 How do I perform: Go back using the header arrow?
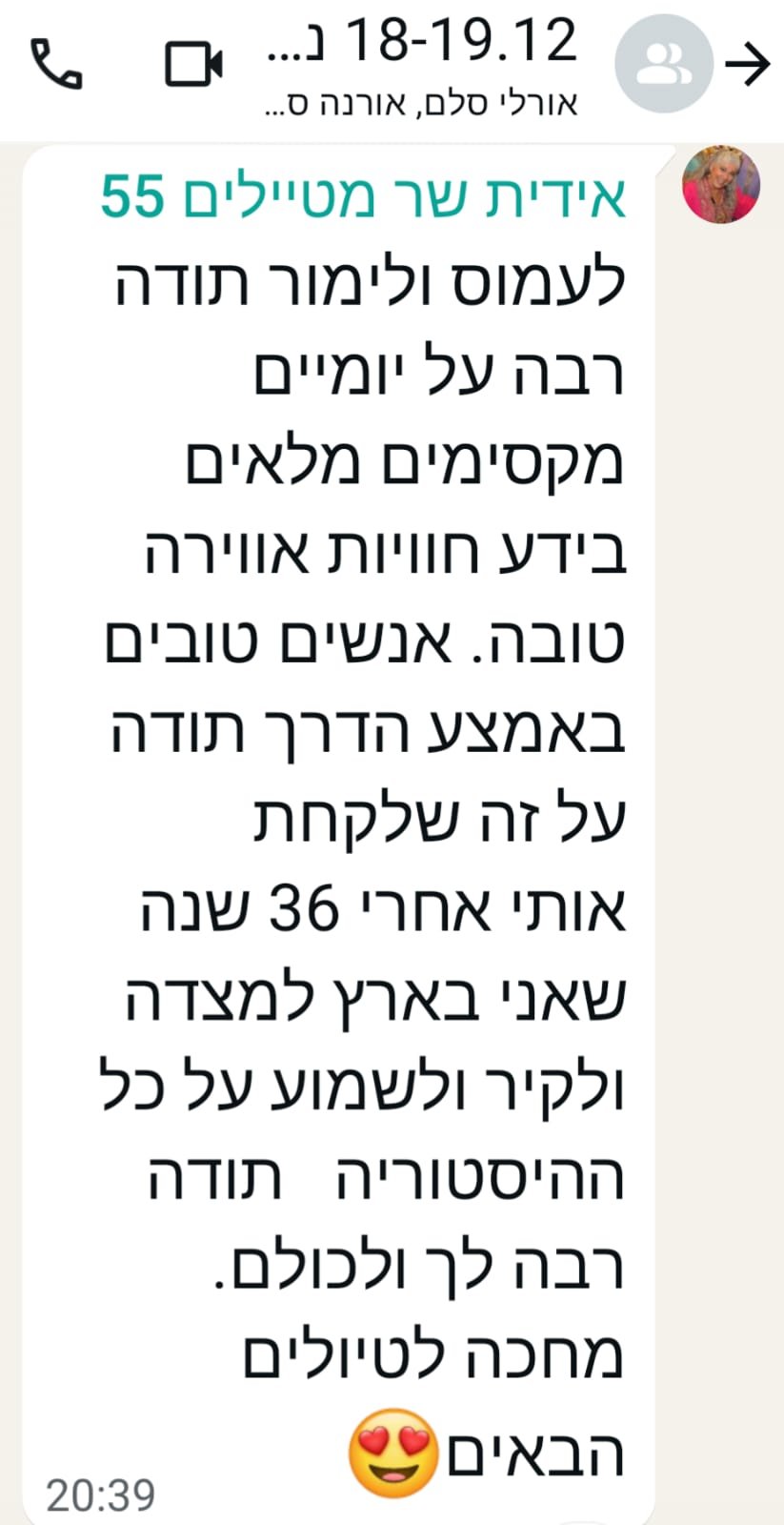click(748, 65)
